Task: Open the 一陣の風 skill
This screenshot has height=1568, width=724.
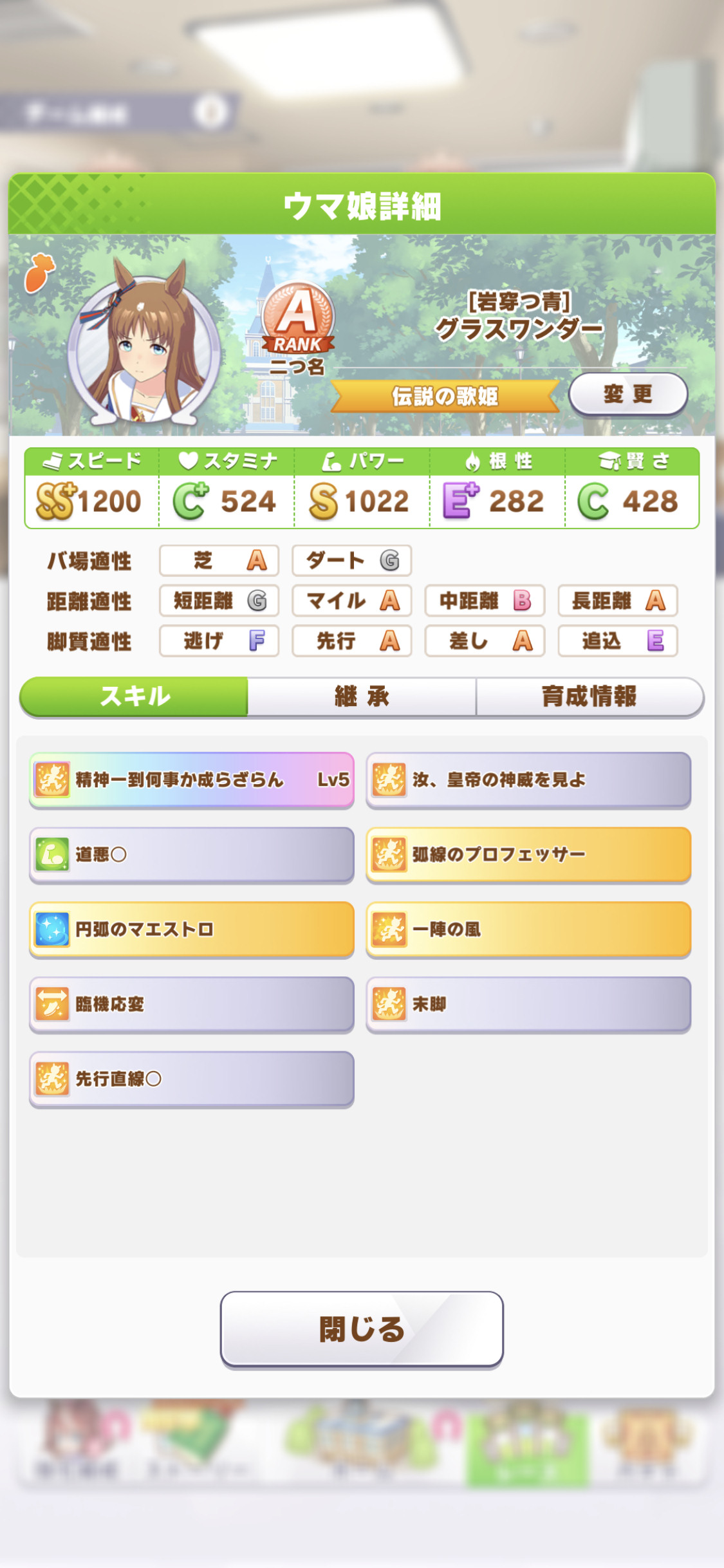Action: click(x=528, y=929)
